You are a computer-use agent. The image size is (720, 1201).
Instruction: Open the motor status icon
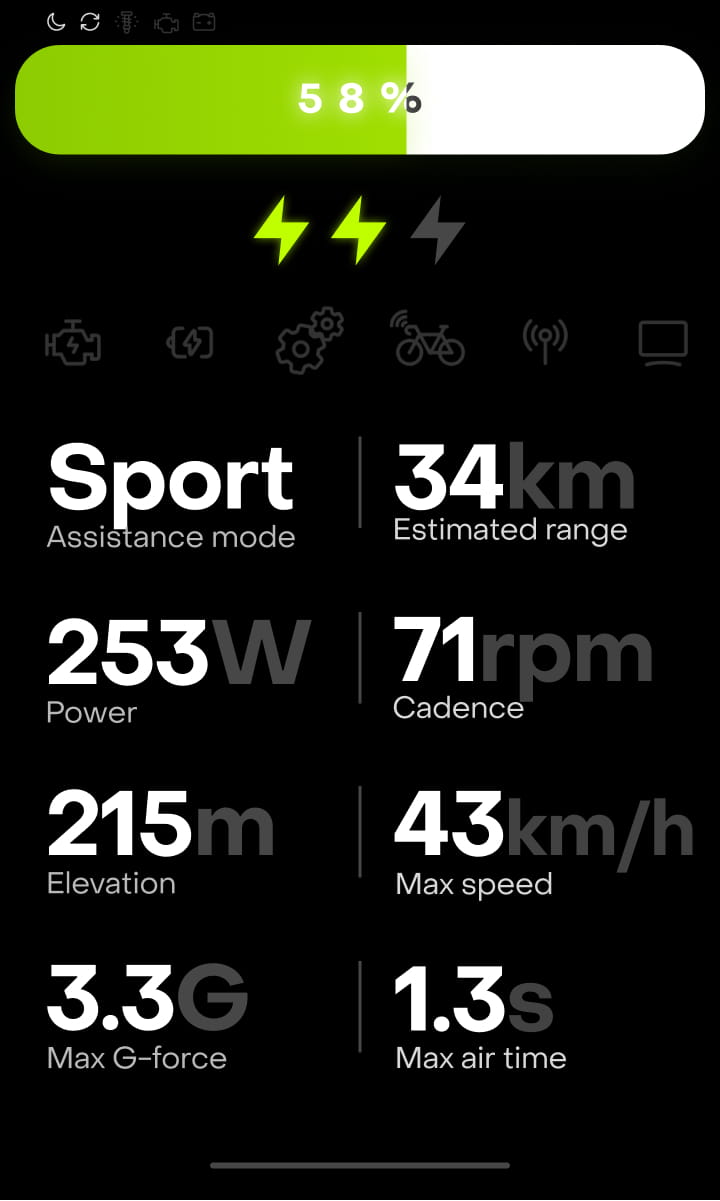72,344
